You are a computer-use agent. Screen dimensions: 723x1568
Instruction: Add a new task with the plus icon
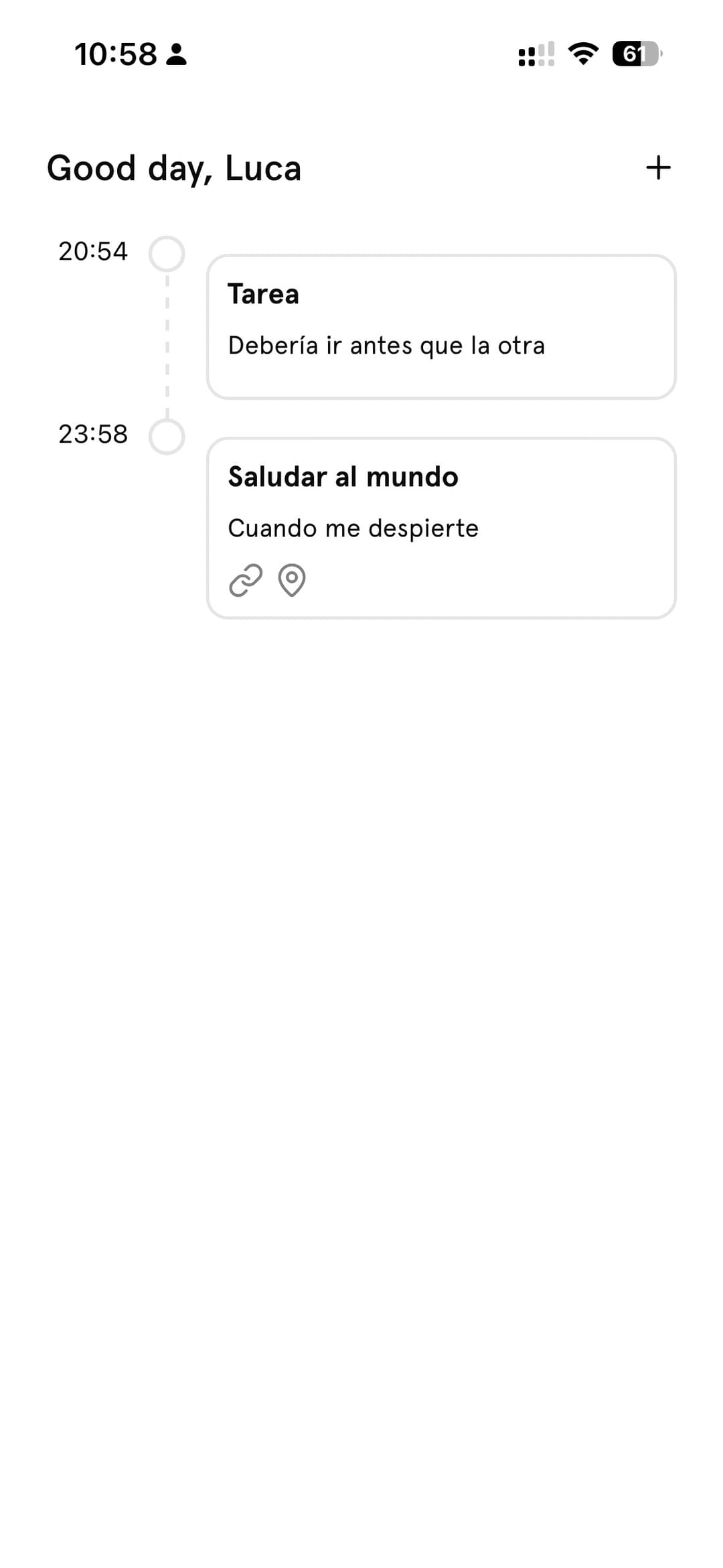[x=658, y=167]
